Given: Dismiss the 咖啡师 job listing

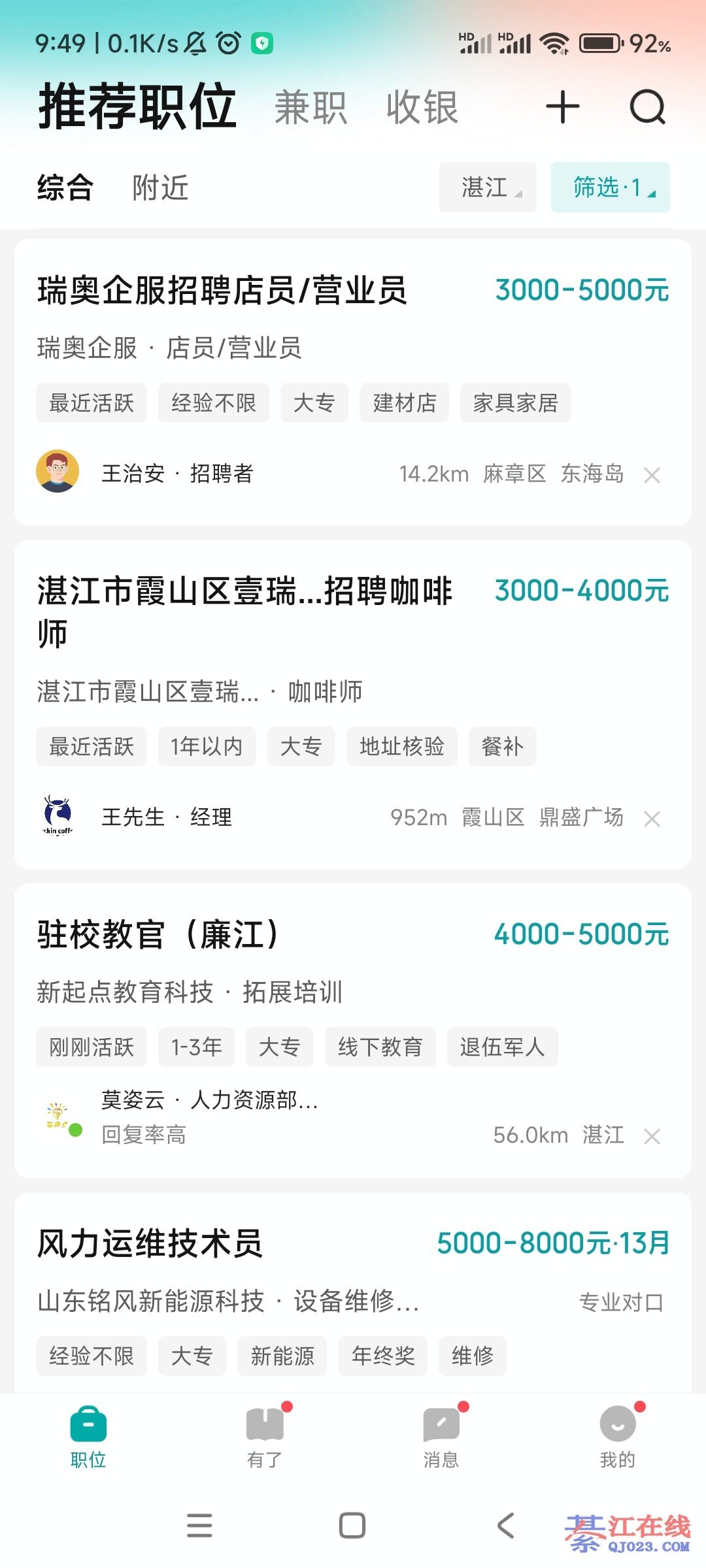Looking at the screenshot, I should tap(652, 819).
